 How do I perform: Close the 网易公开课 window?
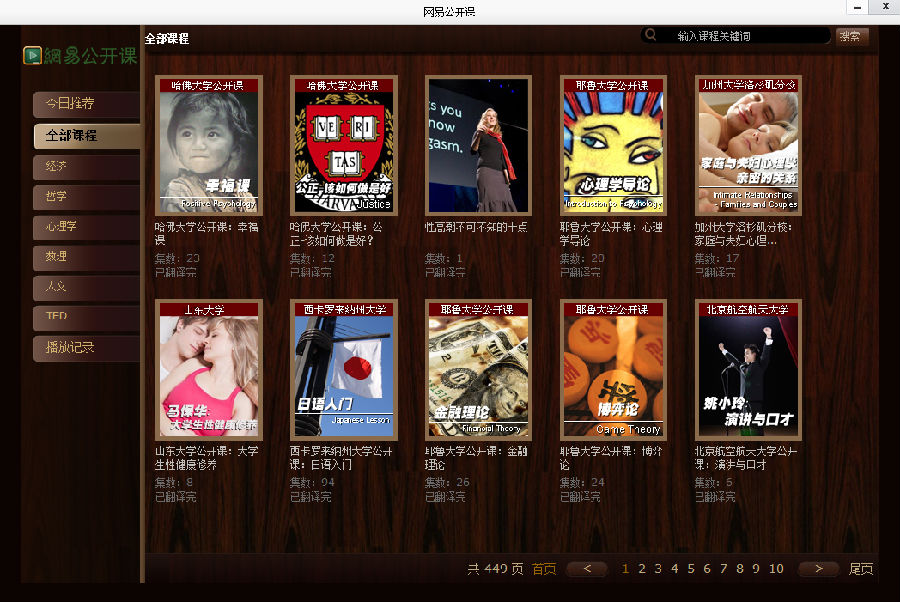click(886, 8)
